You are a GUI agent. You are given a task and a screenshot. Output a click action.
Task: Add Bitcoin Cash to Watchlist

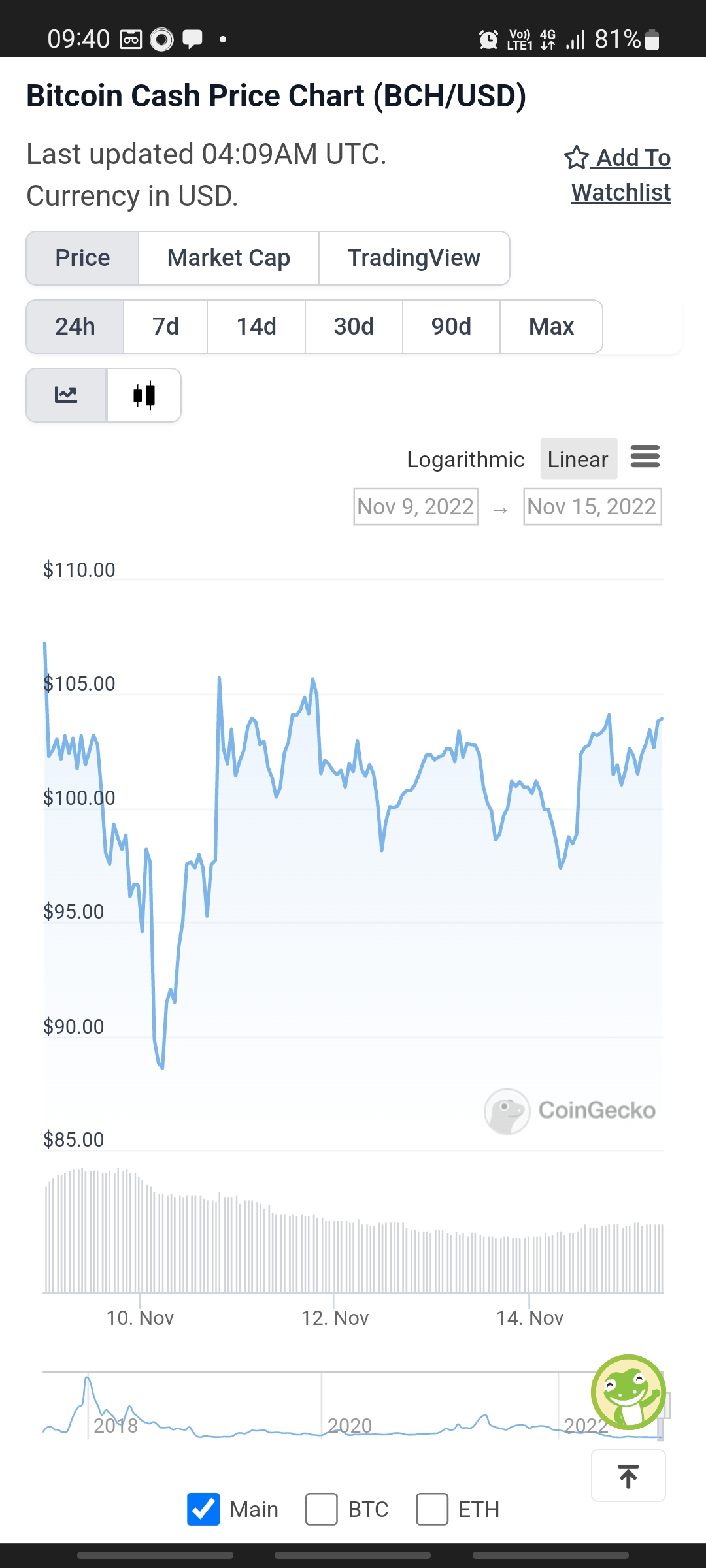point(618,175)
